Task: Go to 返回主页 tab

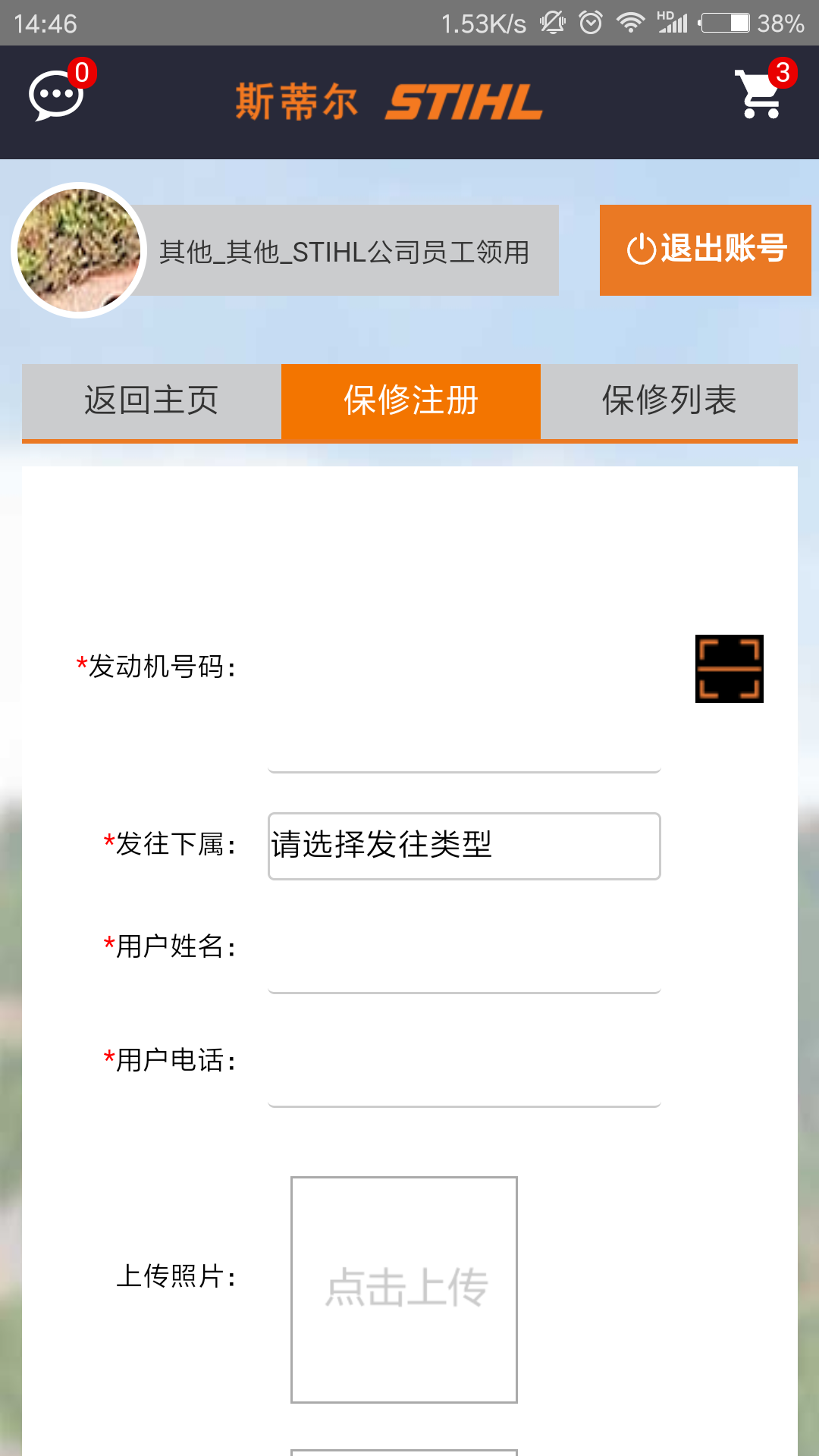Action: tap(152, 400)
